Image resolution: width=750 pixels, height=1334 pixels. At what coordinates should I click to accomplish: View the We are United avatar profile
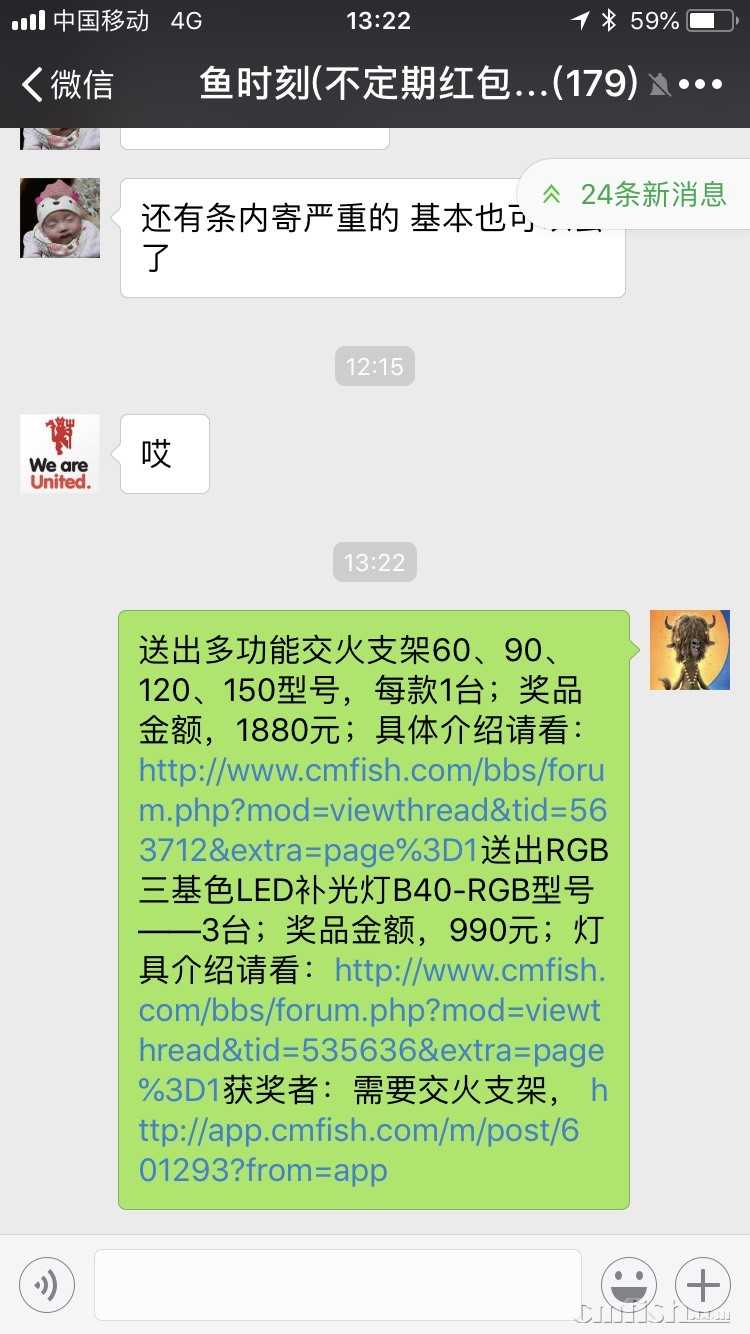(x=60, y=454)
